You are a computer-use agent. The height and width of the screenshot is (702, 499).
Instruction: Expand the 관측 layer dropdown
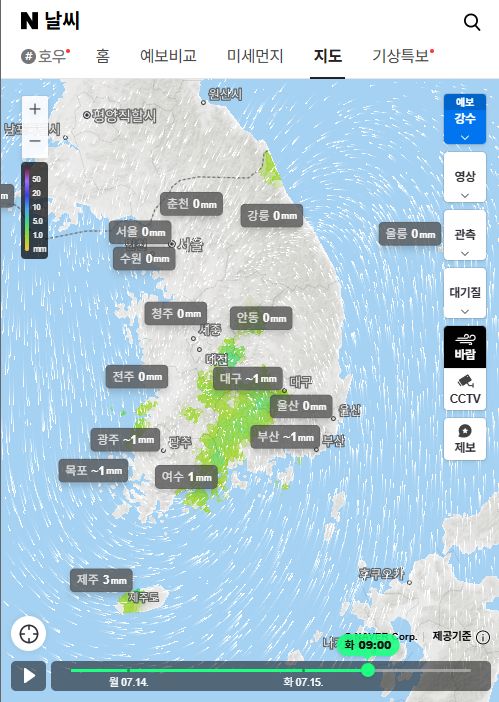click(x=465, y=235)
